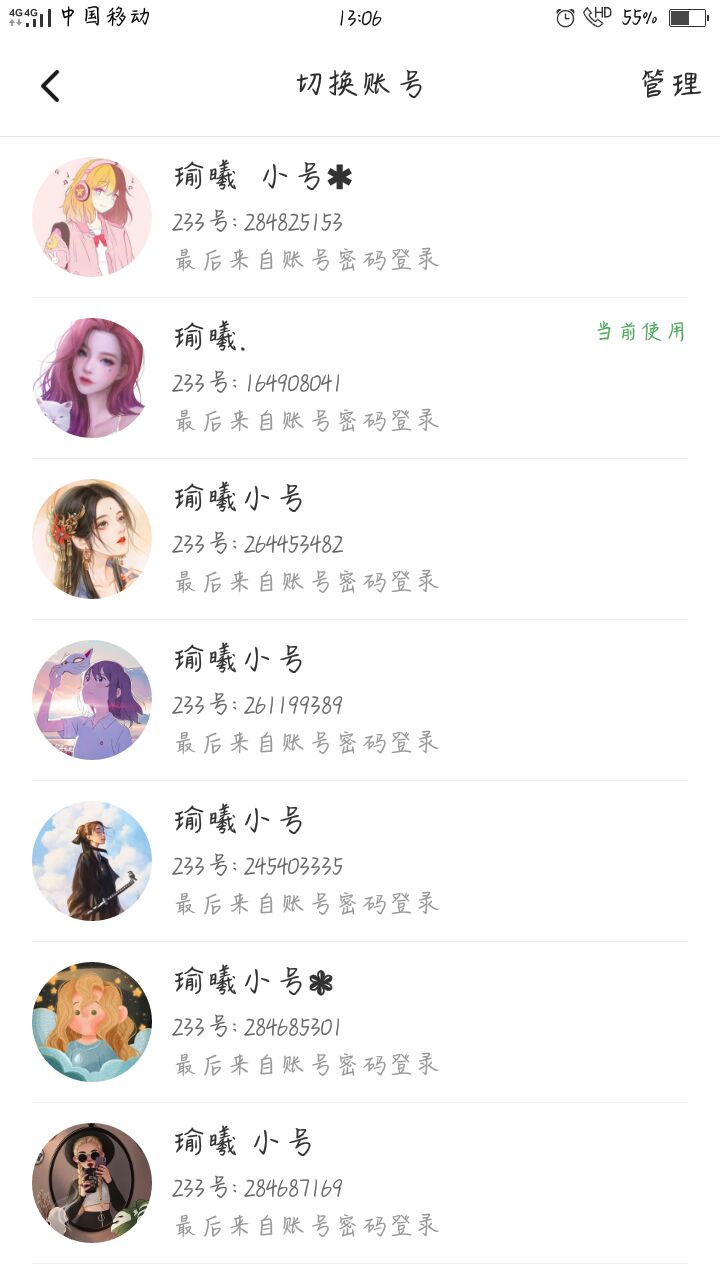
Task: Tap the account numbered 284687169
Action: [360, 1184]
